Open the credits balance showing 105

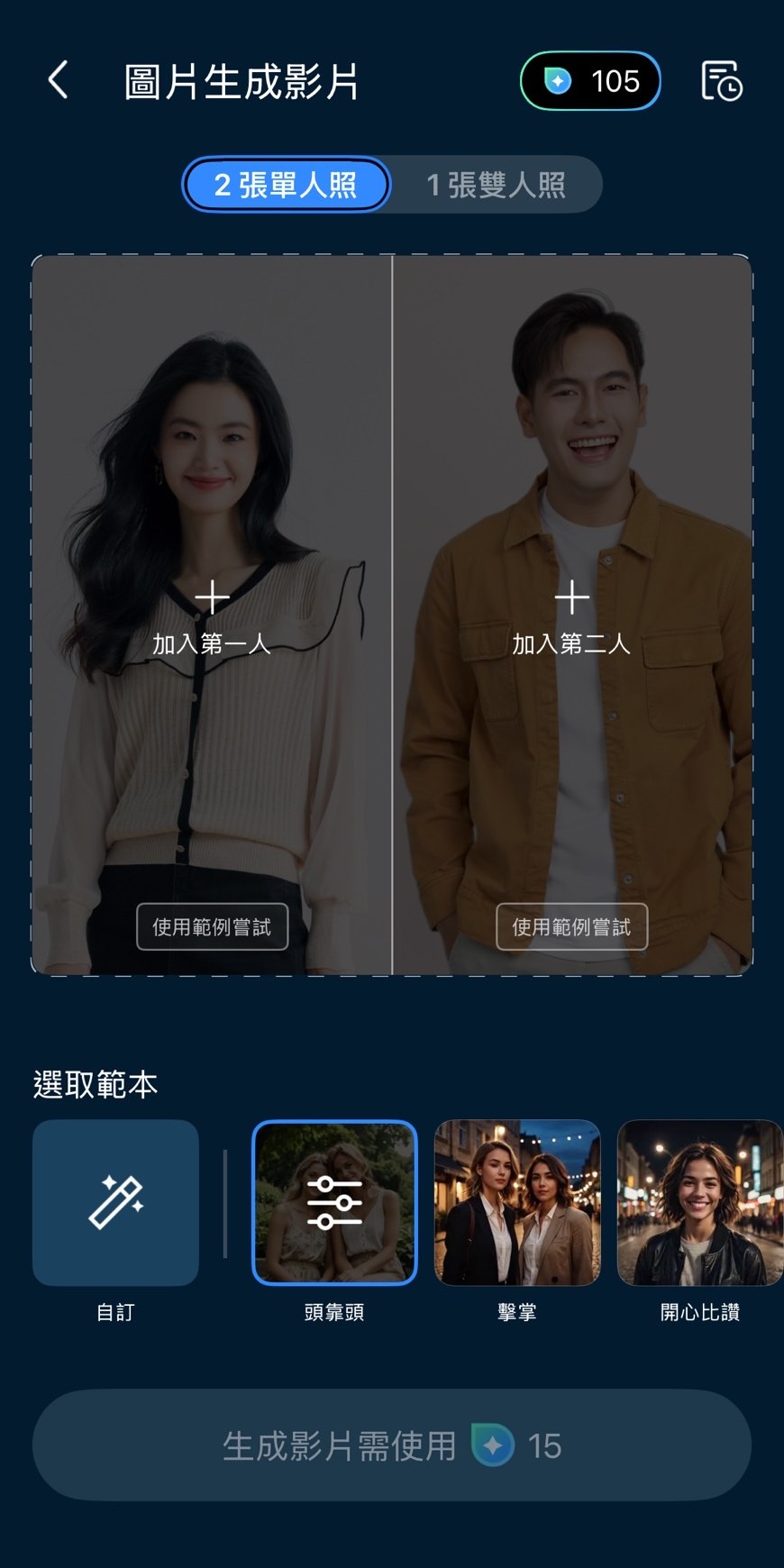(x=590, y=81)
